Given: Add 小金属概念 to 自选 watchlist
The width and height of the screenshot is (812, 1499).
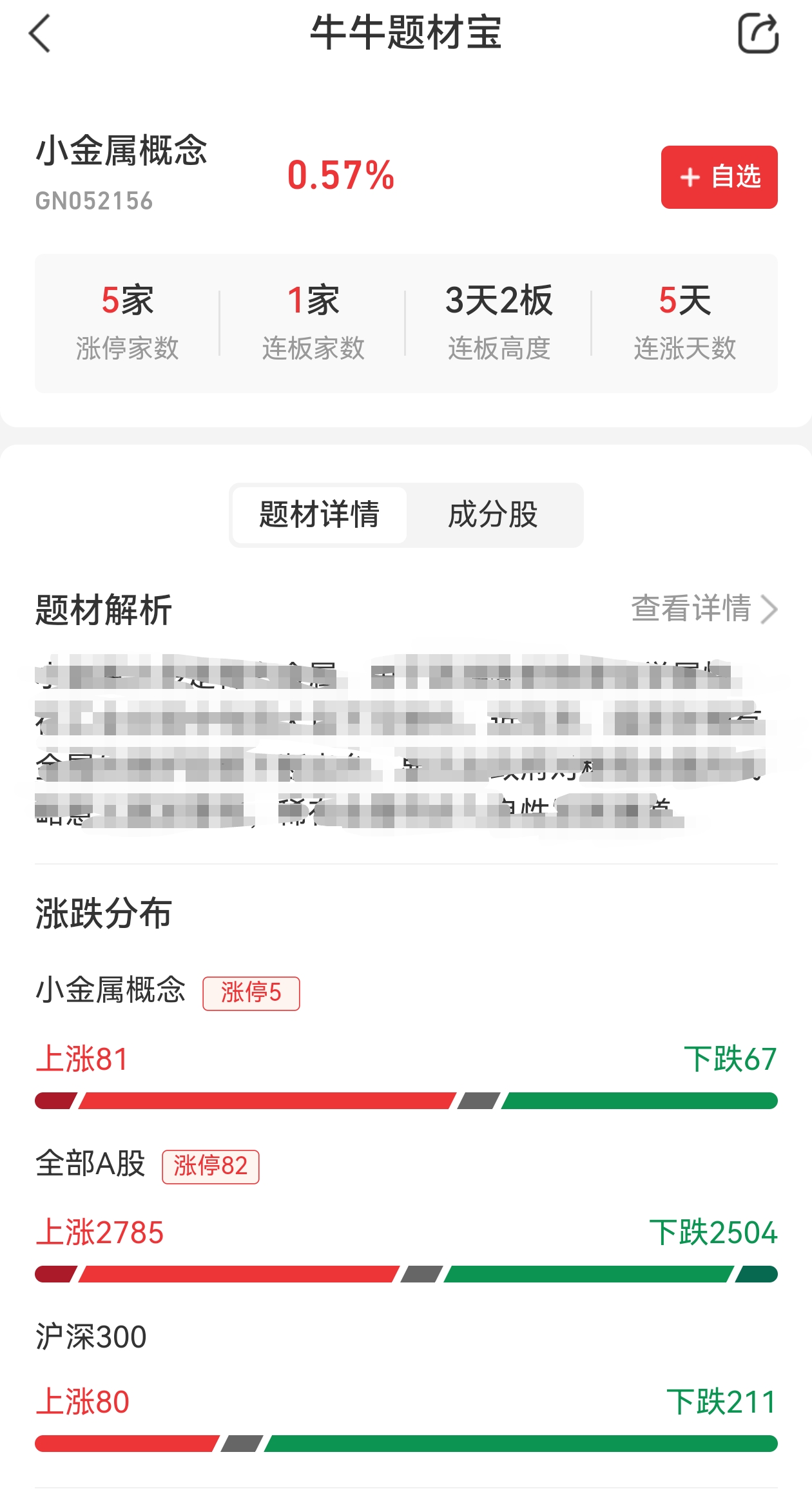Looking at the screenshot, I should (x=719, y=177).
